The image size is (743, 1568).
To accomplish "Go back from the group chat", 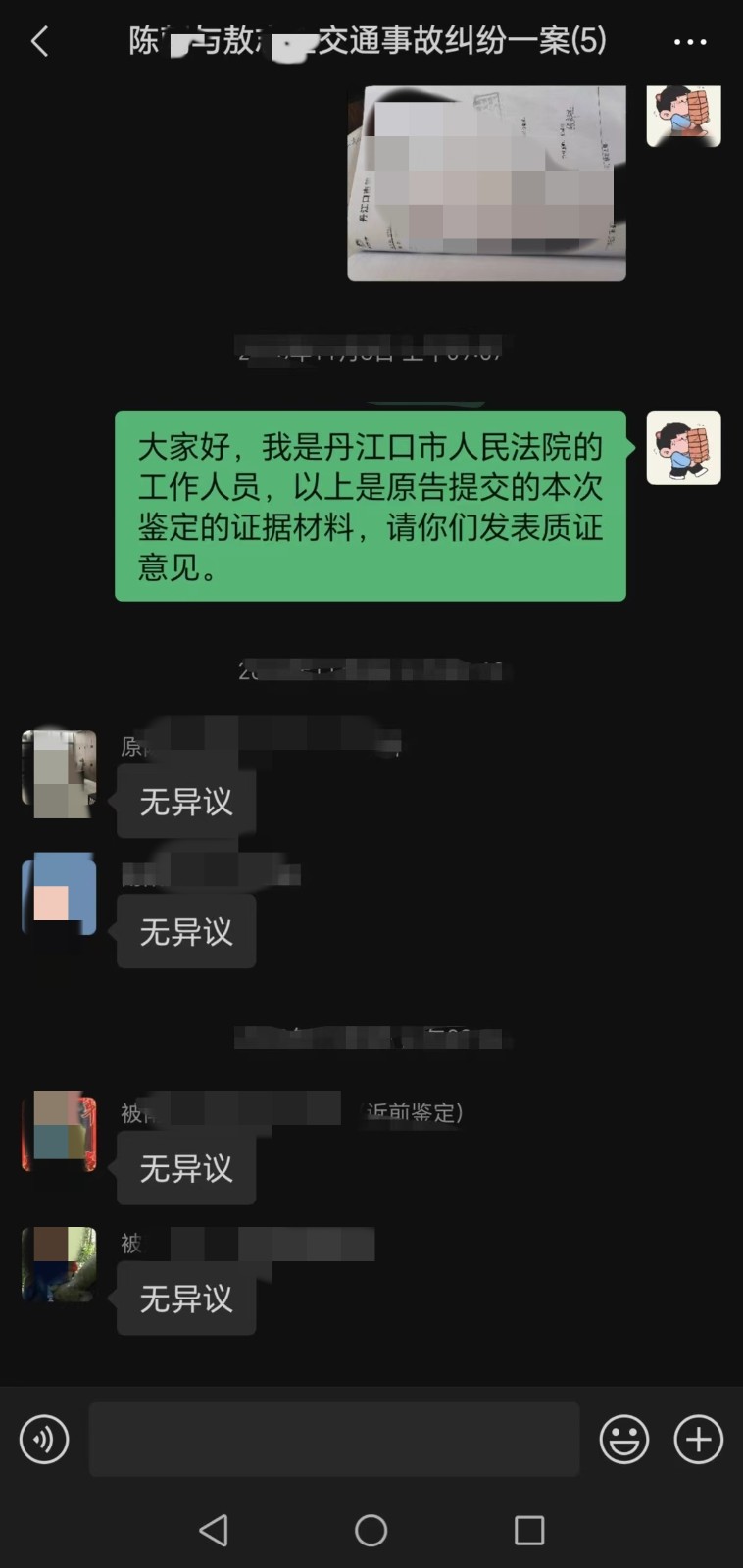I will [40, 42].
